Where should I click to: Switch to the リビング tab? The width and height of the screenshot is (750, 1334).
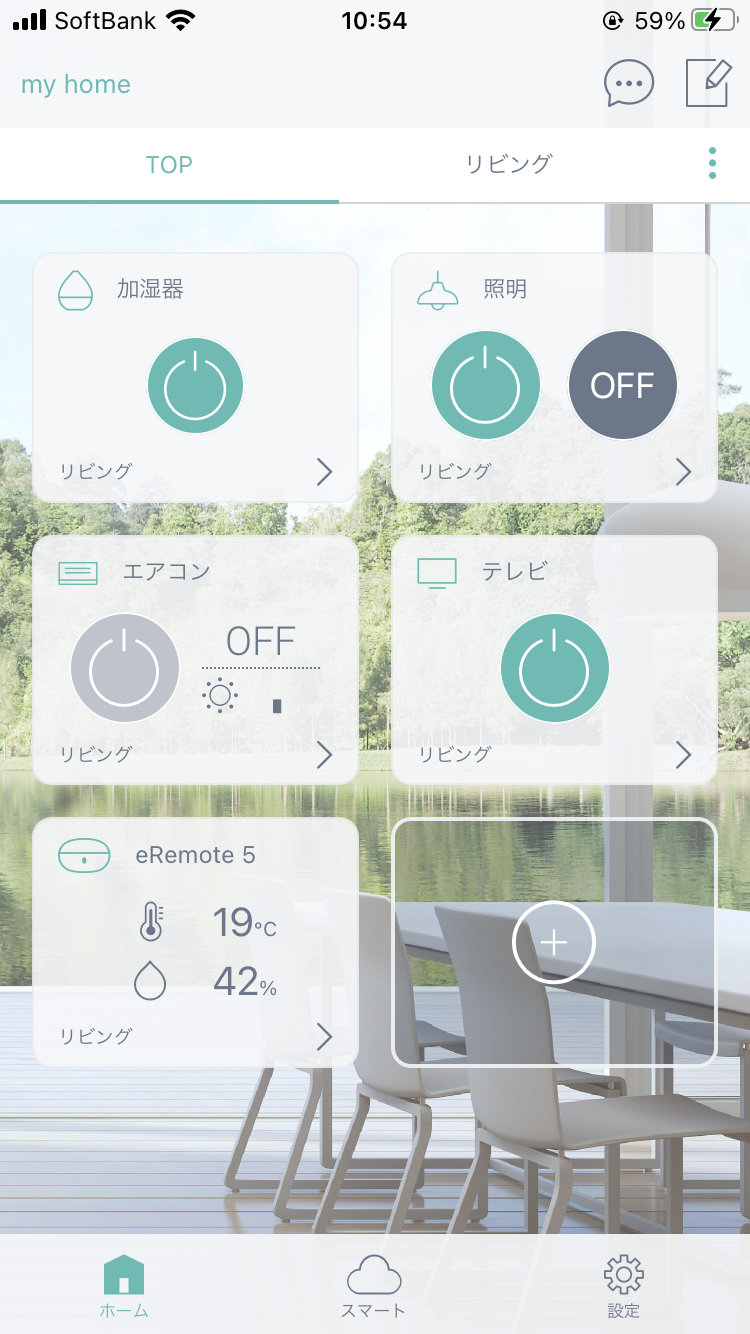point(508,164)
